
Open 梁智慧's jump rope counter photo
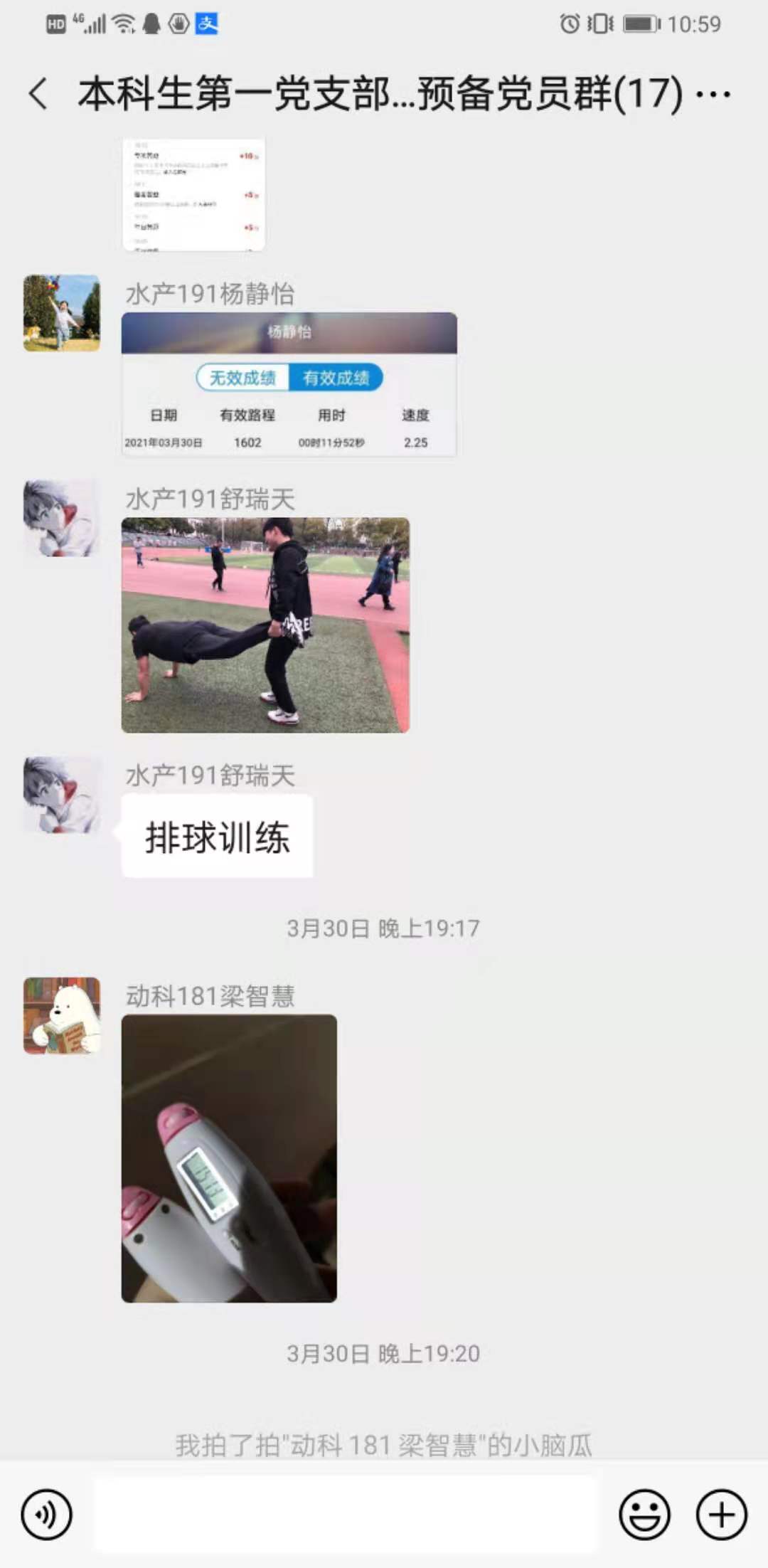[x=229, y=1158]
